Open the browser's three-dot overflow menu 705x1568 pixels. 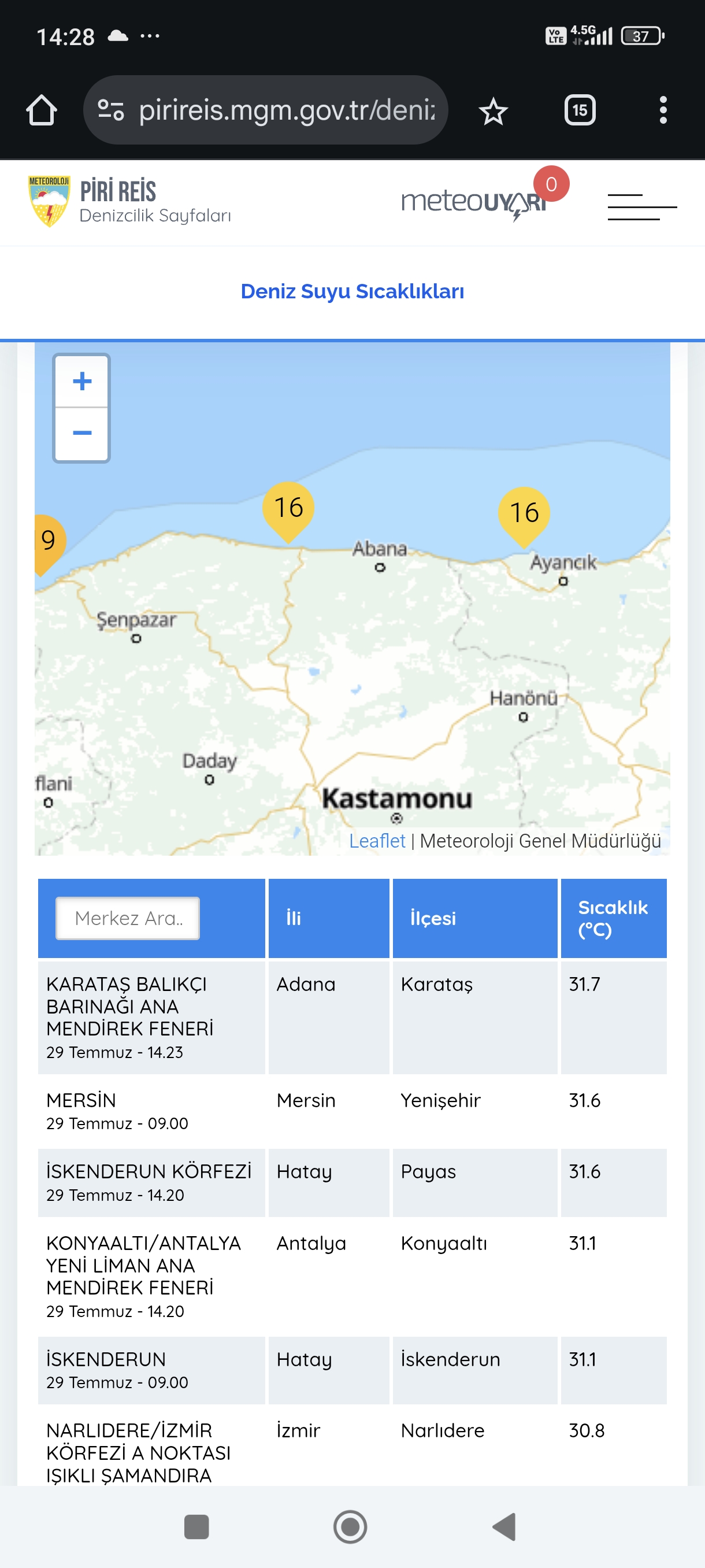point(663,110)
